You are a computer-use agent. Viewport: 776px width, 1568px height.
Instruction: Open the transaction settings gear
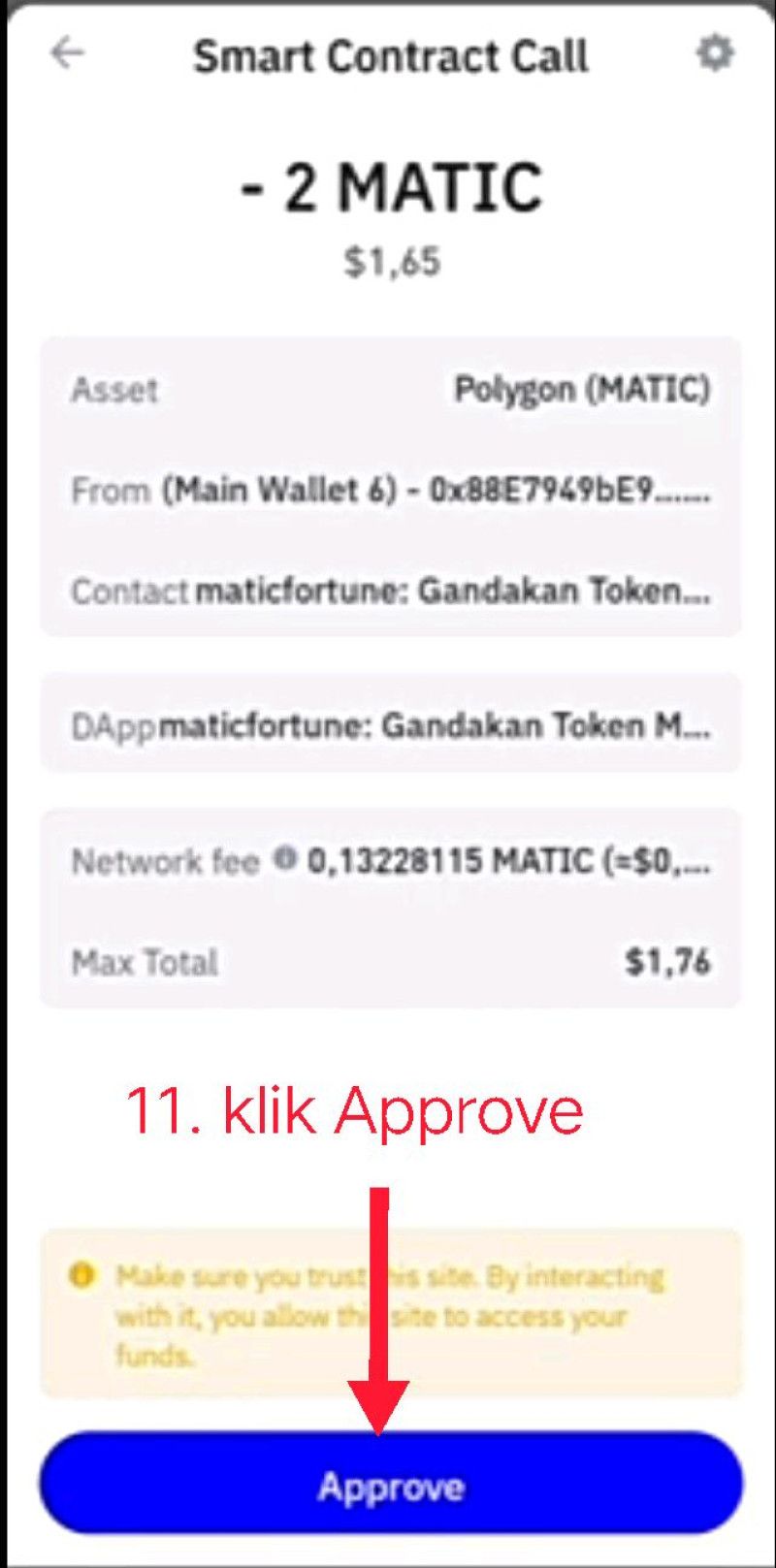(715, 52)
